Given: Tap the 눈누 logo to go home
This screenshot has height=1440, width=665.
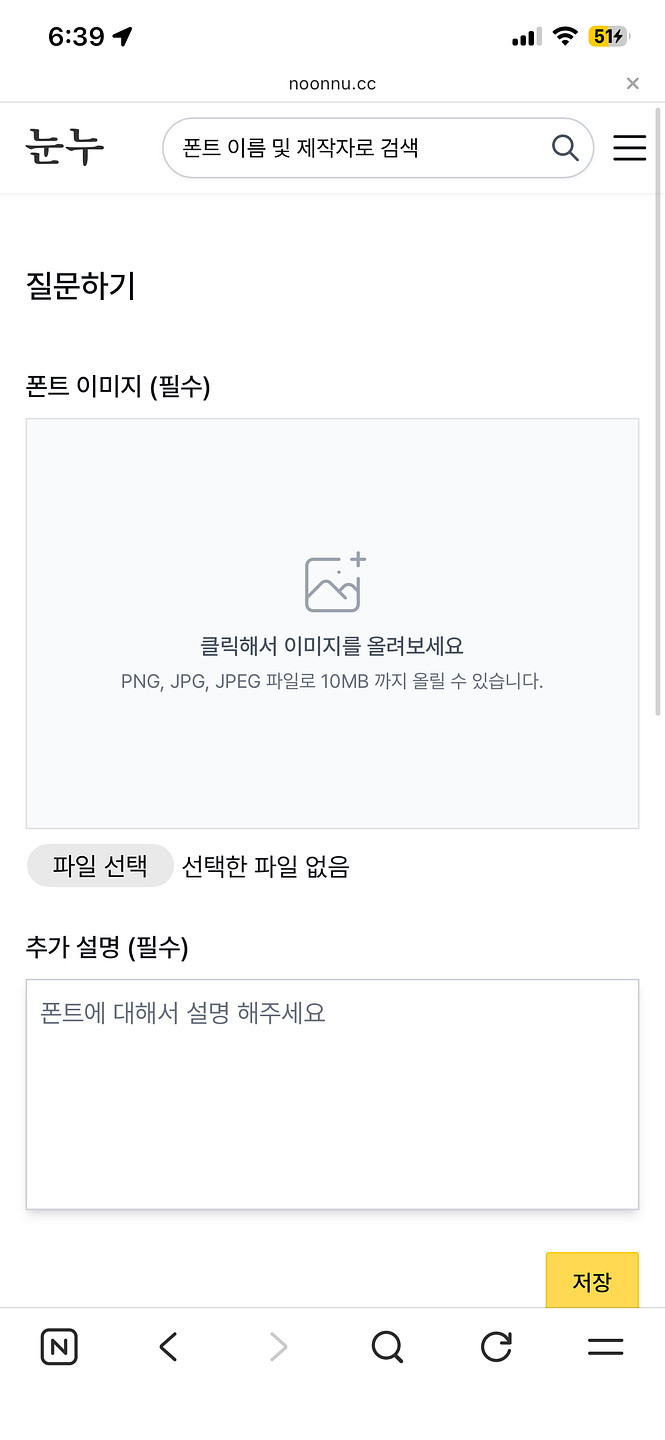Looking at the screenshot, I should point(64,148).
